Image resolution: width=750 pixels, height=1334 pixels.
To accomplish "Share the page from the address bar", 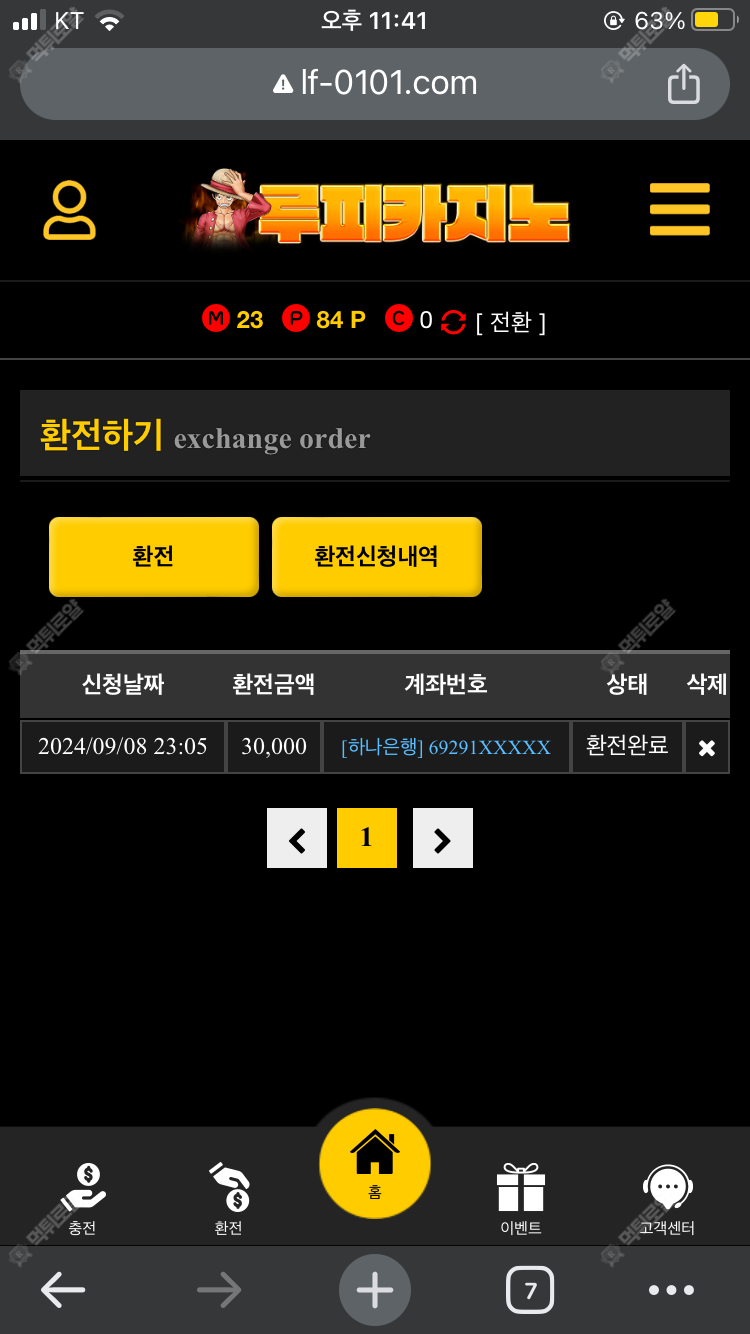I will 683,84.
